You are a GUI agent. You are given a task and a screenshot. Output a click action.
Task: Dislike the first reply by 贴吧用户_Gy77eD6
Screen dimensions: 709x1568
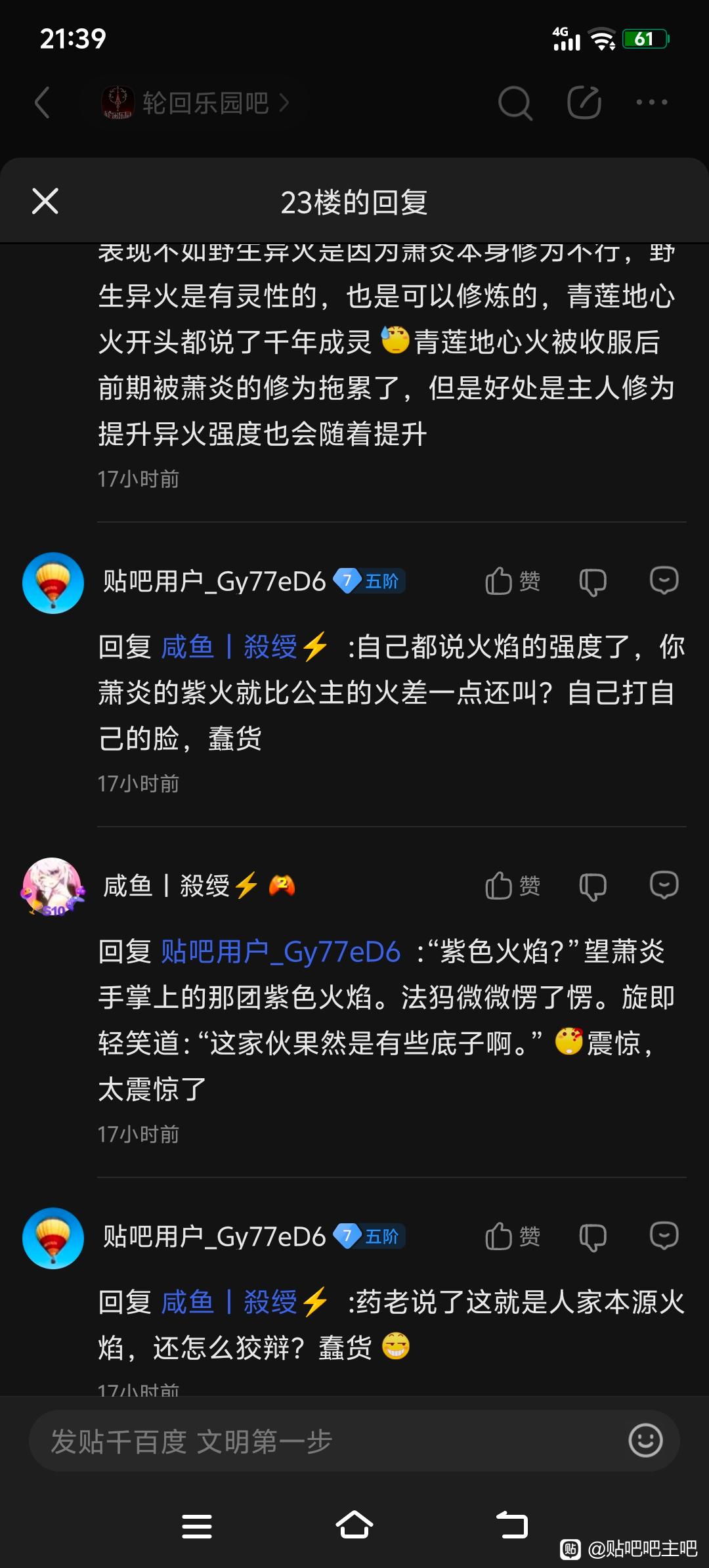click(x=592, y=582)
